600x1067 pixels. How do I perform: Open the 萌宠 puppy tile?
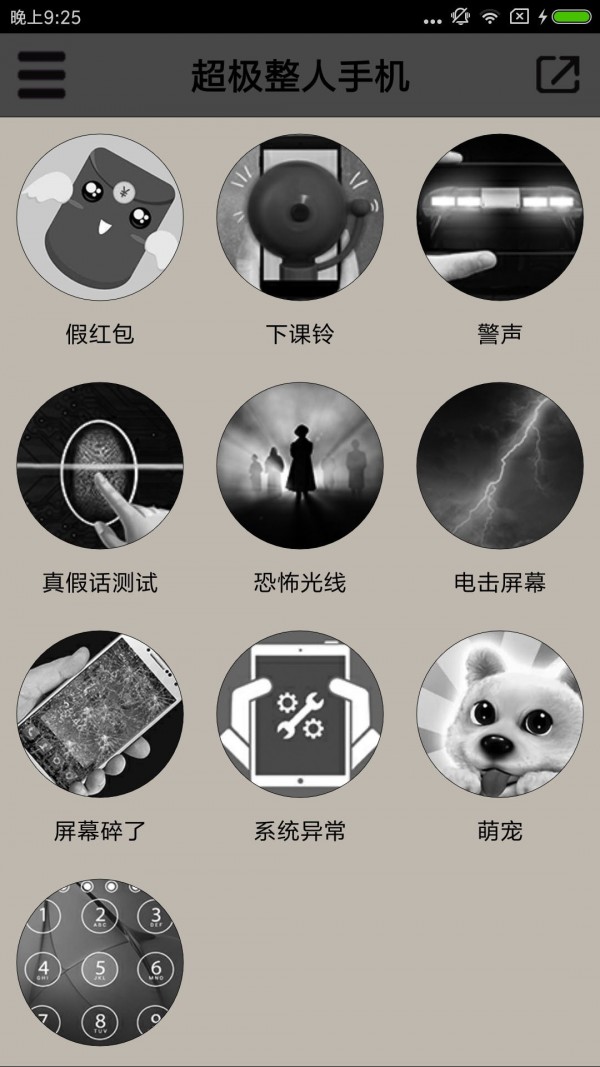[x=500, y=713]
